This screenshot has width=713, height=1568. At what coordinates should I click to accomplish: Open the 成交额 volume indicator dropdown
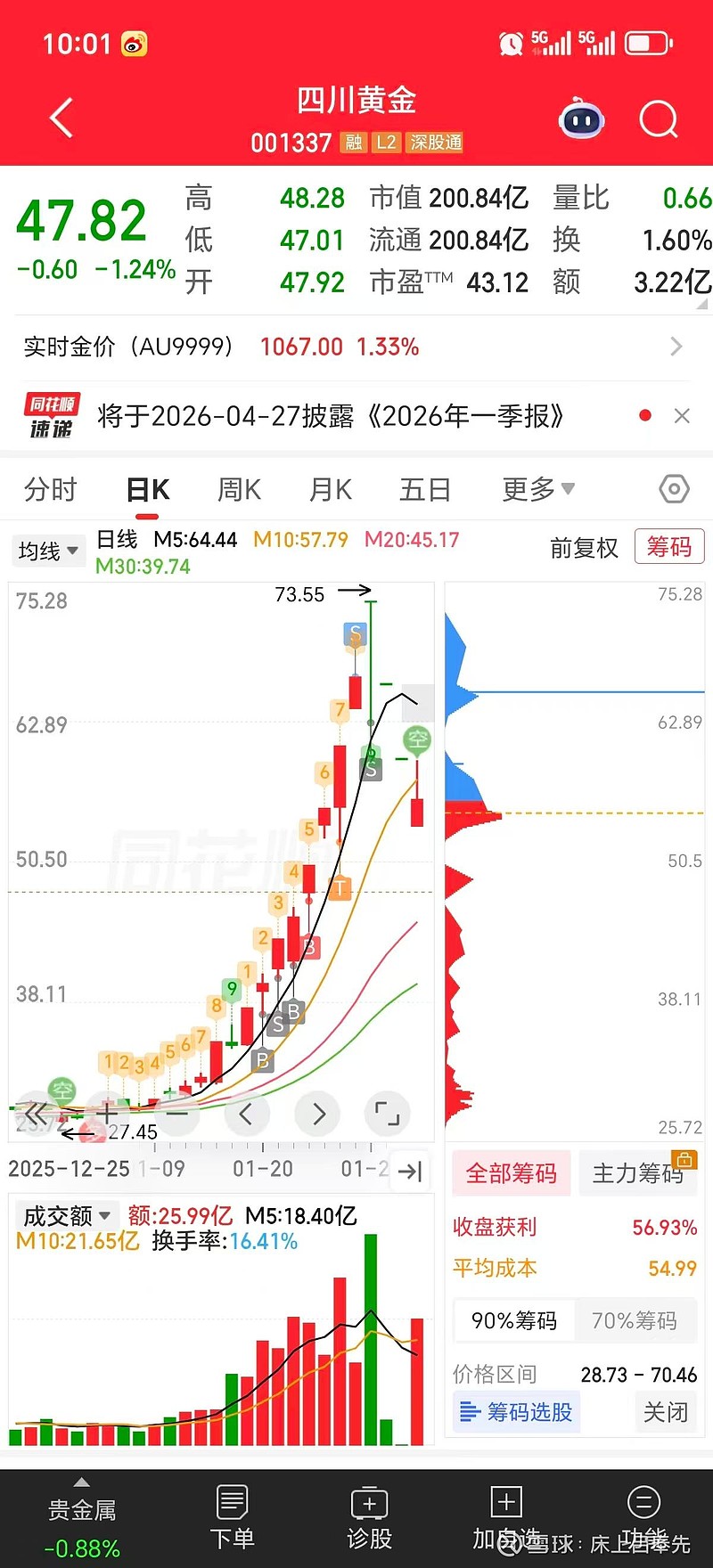coord(65,1215)
